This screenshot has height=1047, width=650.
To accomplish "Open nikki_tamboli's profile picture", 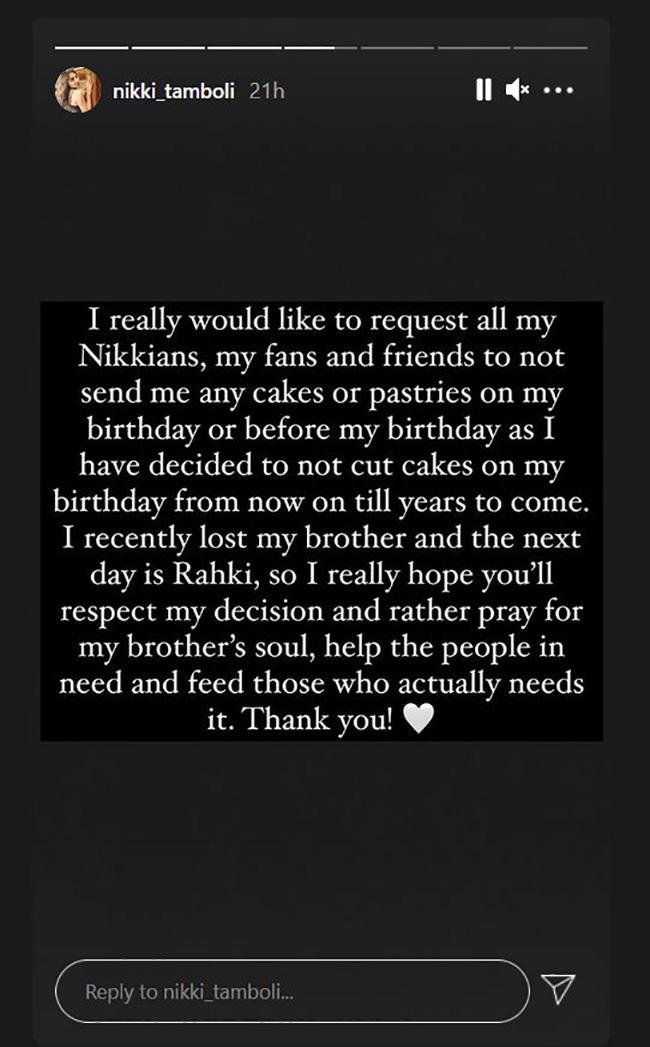I will pos(78,90).
